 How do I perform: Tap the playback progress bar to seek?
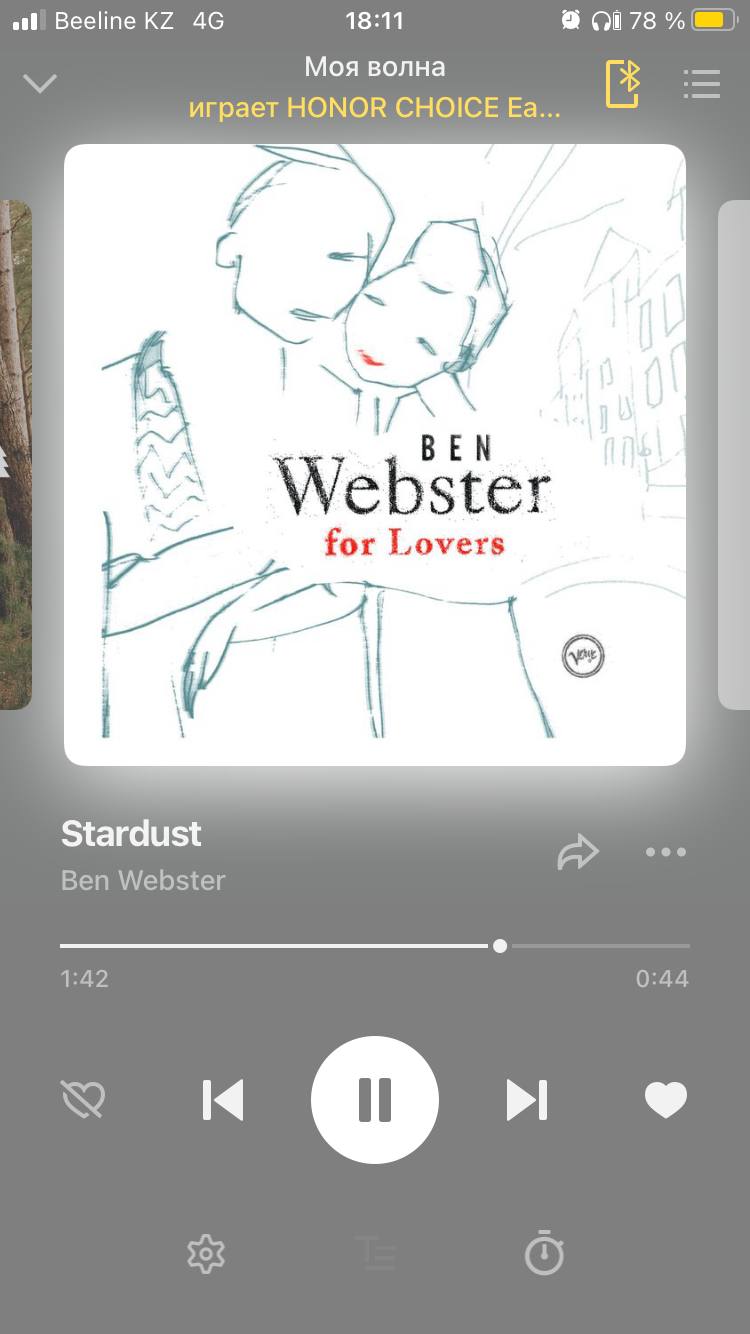click(375, 945)
